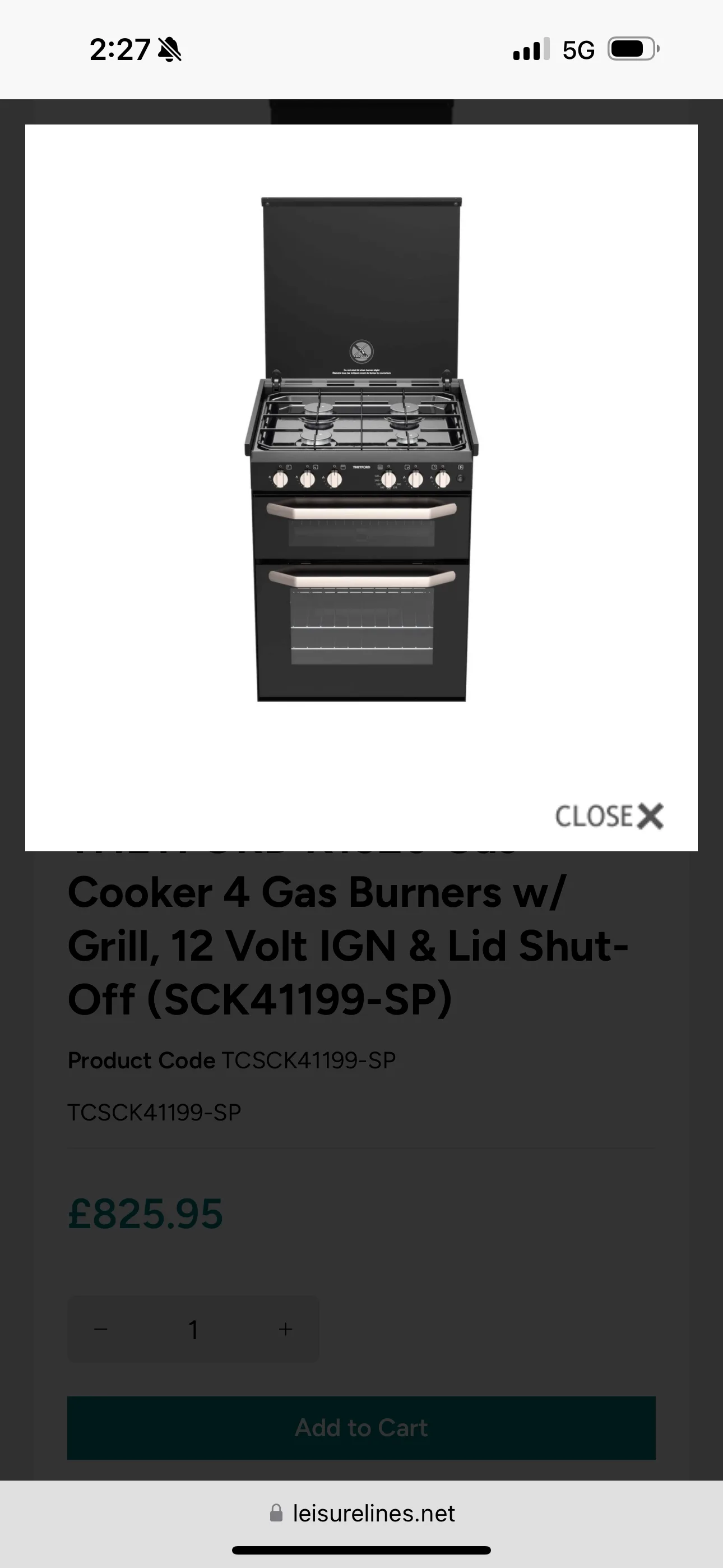Tap the quantity number field
This screenshot has width=723, height=1568.
point(193,1330)
